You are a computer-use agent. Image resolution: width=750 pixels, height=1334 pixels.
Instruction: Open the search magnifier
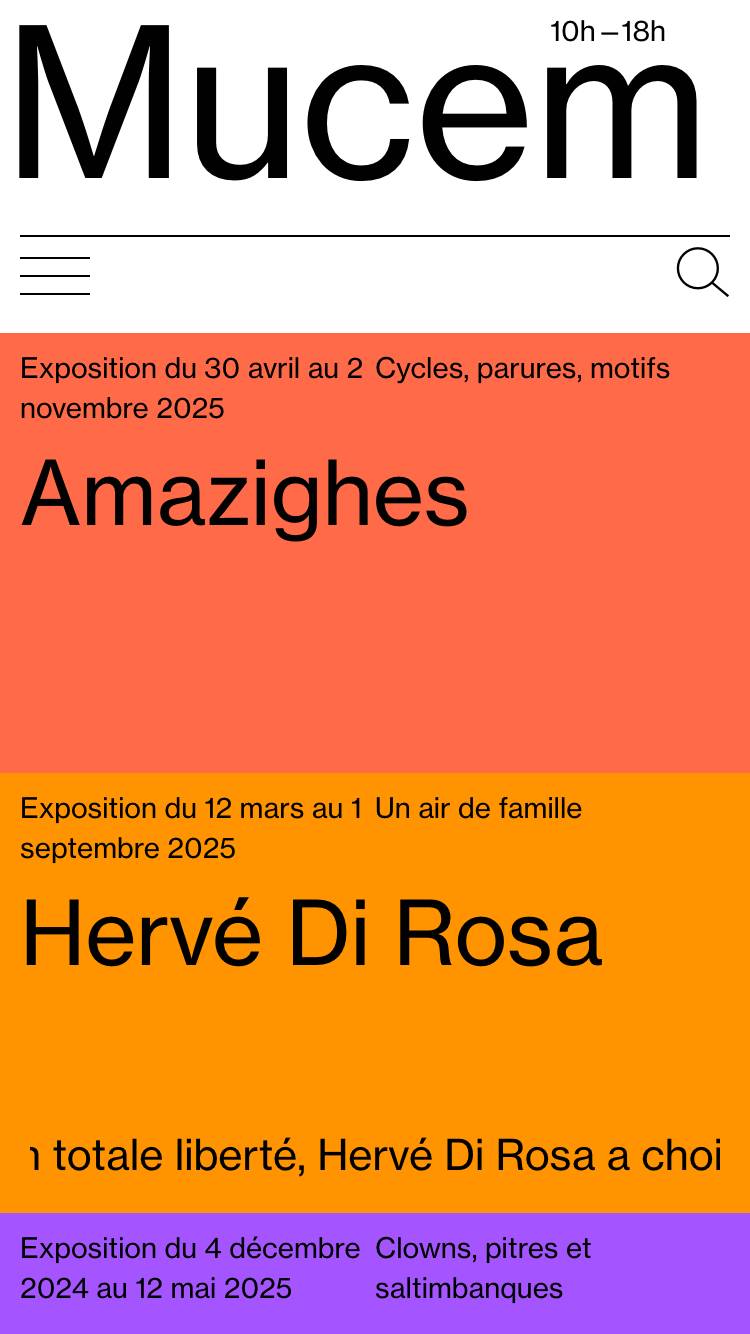(x=703, y=272)
